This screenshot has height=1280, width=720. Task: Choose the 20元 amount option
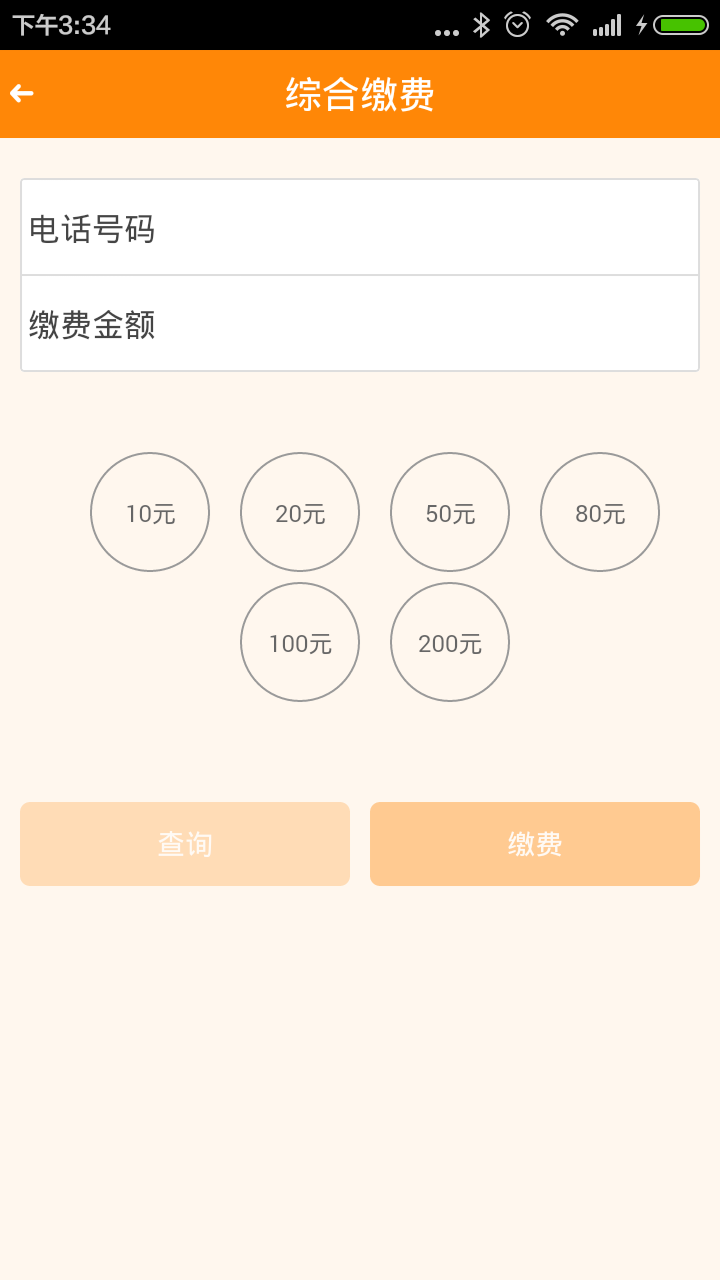tap(300, 512)
